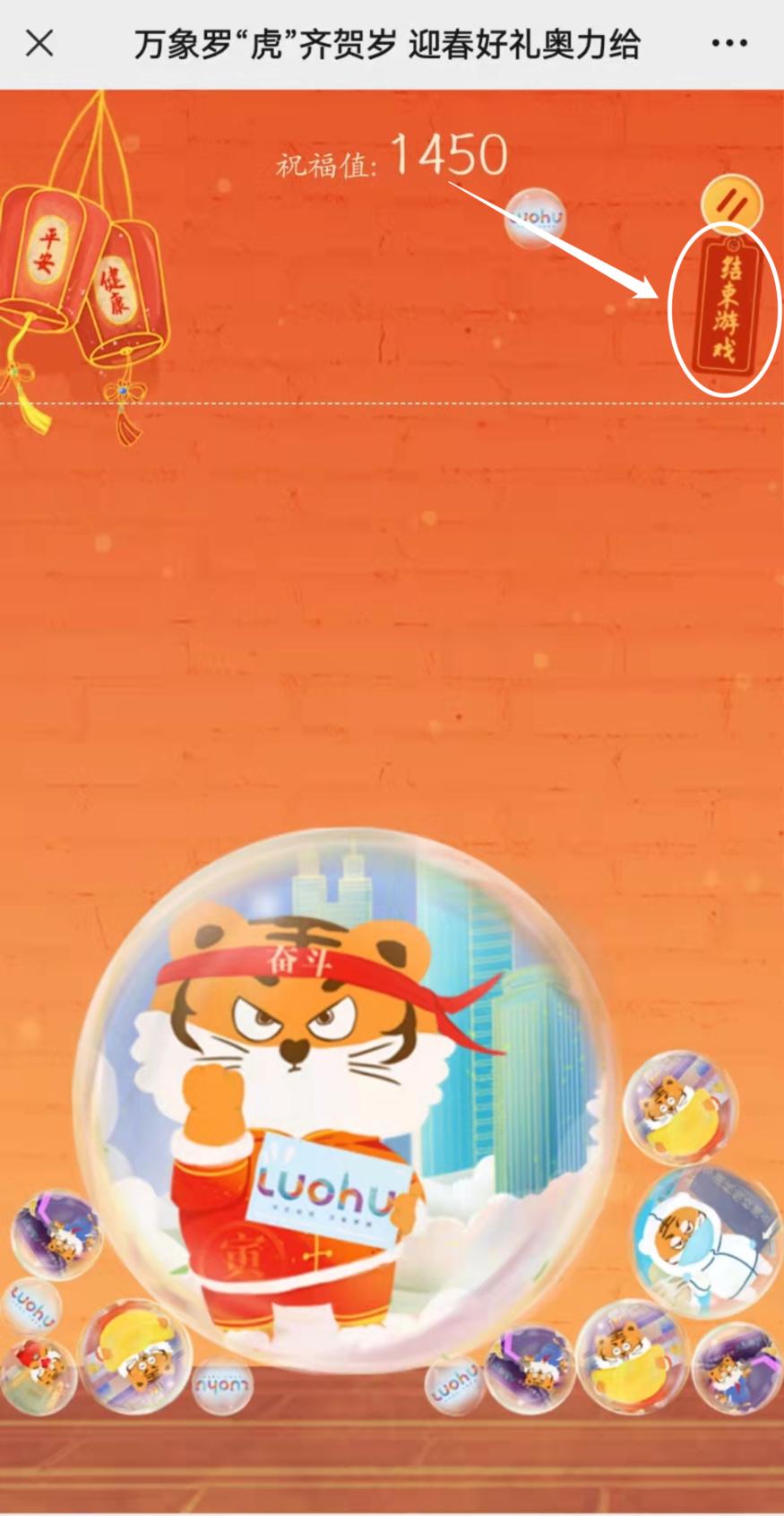Open the three-dot more options menu
Image resolution: width=784 pixels, height=1516 pixels.
[x=728, y=43]
